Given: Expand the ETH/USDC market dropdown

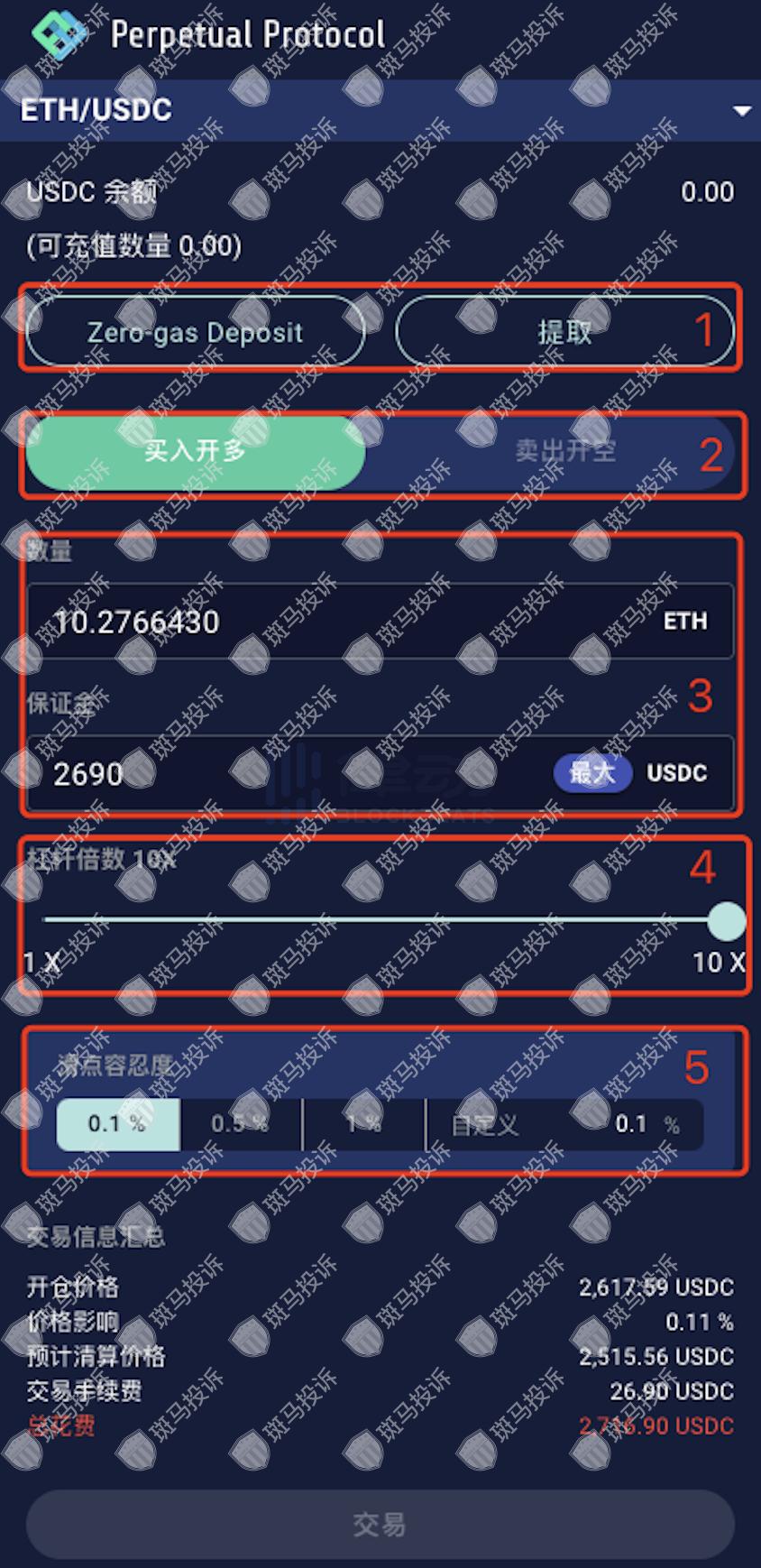Looking at the screenshot, I should pos(741,111).
